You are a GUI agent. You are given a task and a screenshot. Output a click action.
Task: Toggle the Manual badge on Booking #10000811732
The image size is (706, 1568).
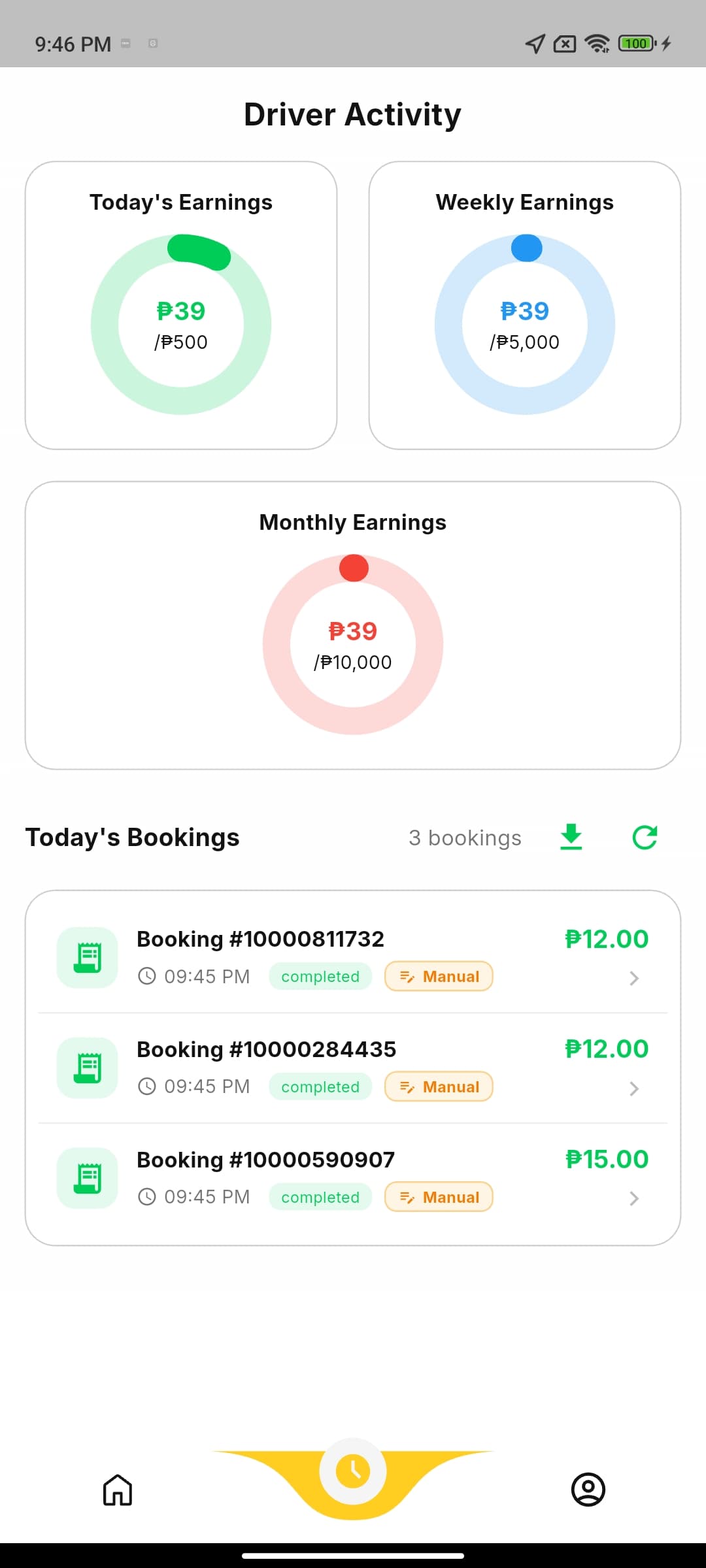click(x=438, y=976)
